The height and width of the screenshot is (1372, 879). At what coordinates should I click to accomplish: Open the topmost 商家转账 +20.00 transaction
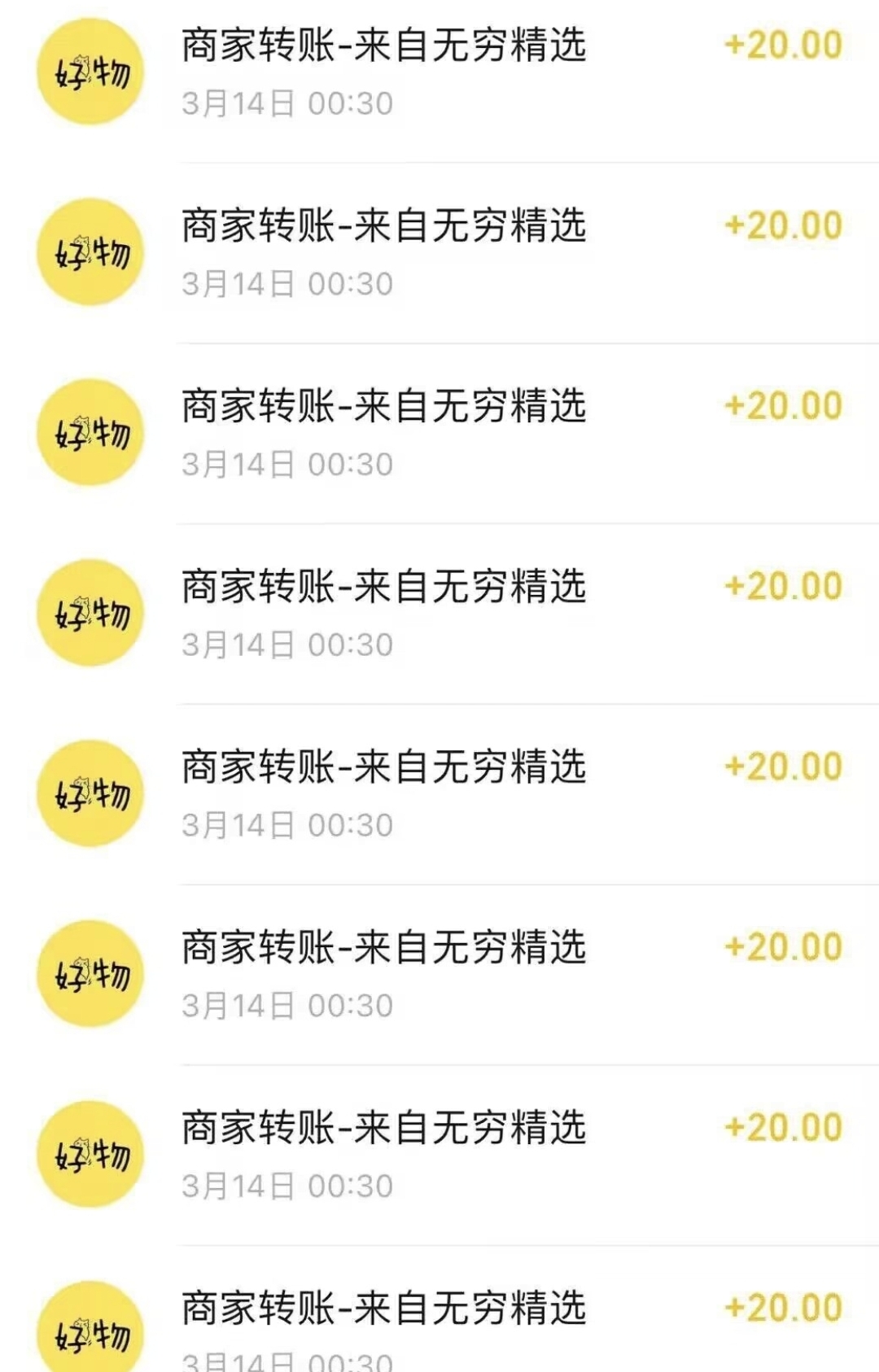pos(439,73)
